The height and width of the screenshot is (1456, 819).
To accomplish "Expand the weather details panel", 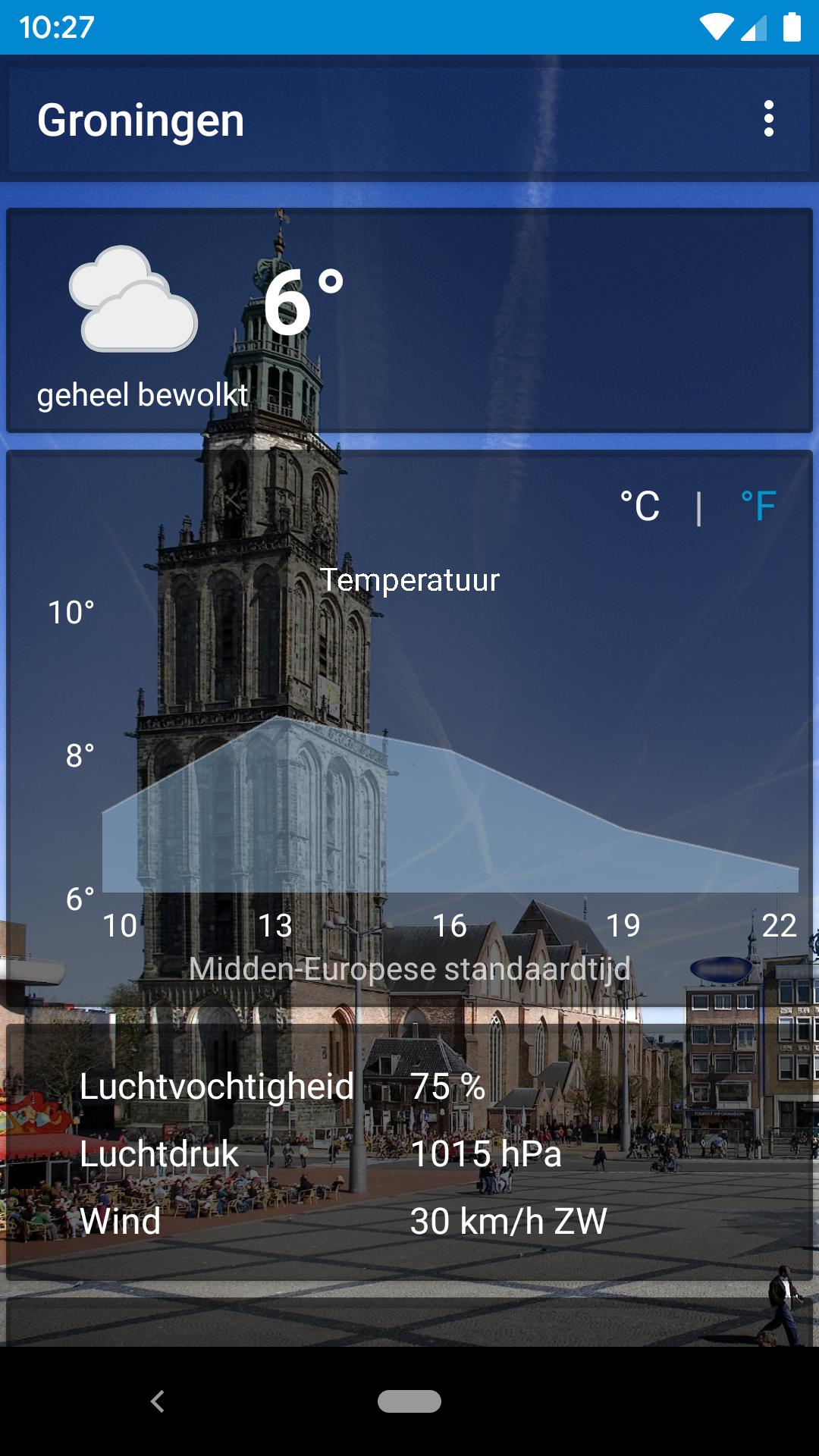I will click(409, 1153).
